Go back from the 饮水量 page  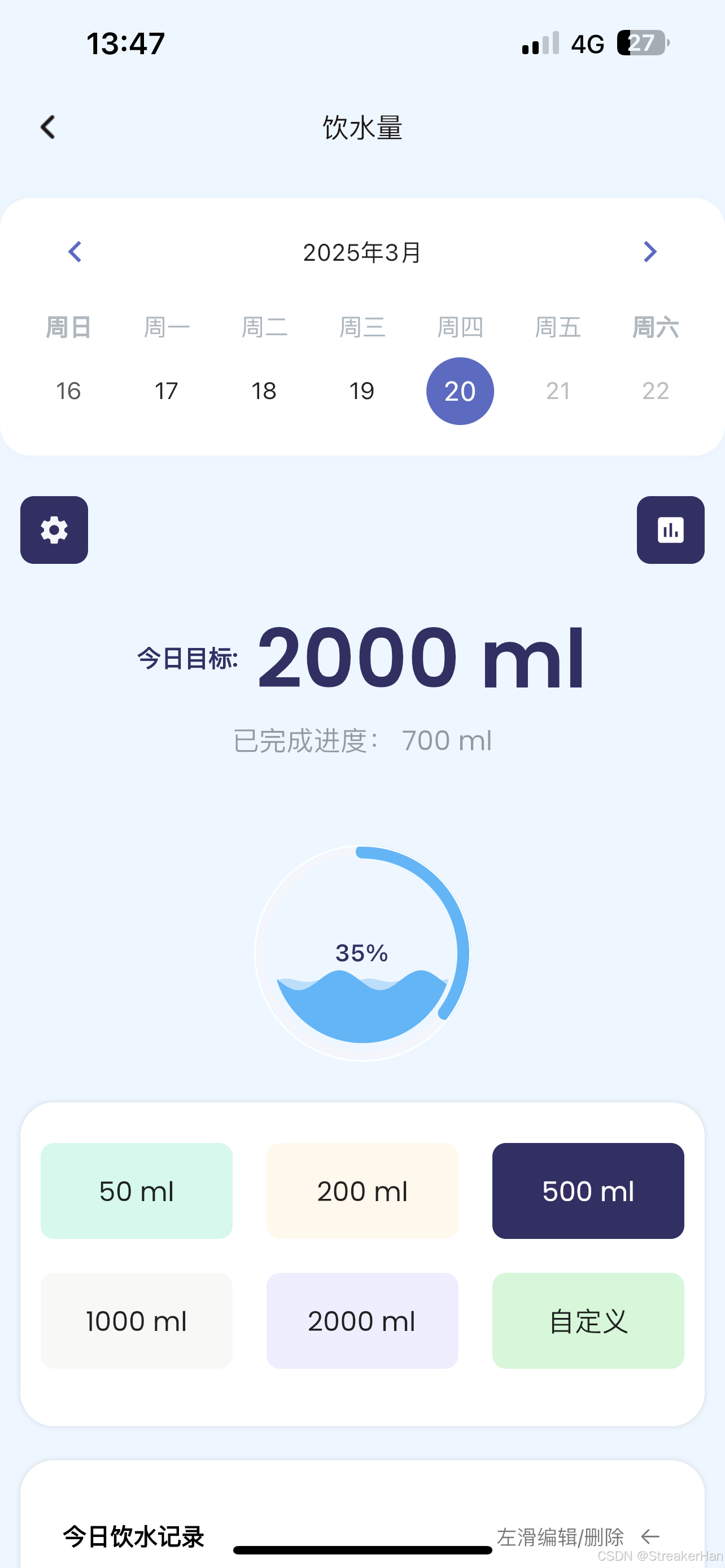click(x=48, y=127)
